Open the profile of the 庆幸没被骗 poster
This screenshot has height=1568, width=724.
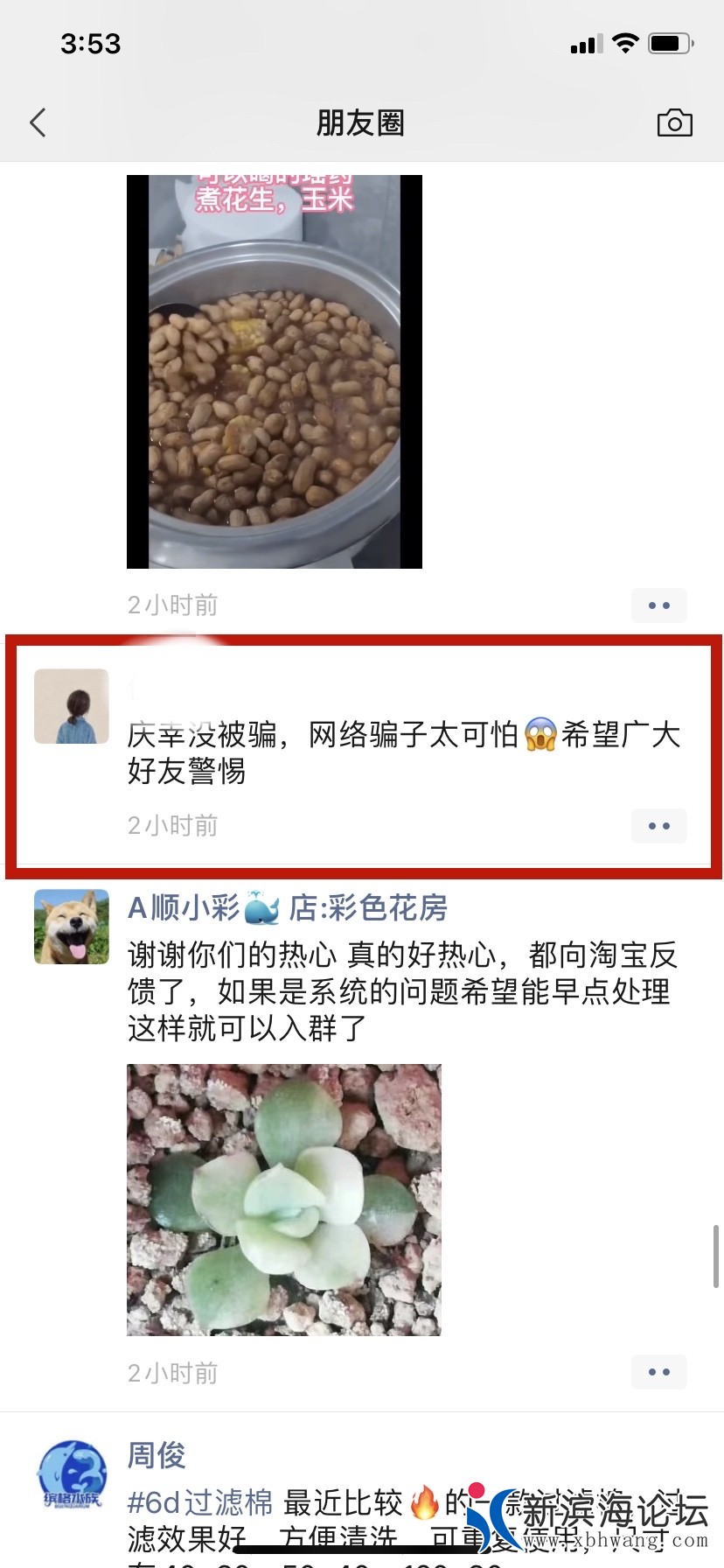(x=72, y=706)
